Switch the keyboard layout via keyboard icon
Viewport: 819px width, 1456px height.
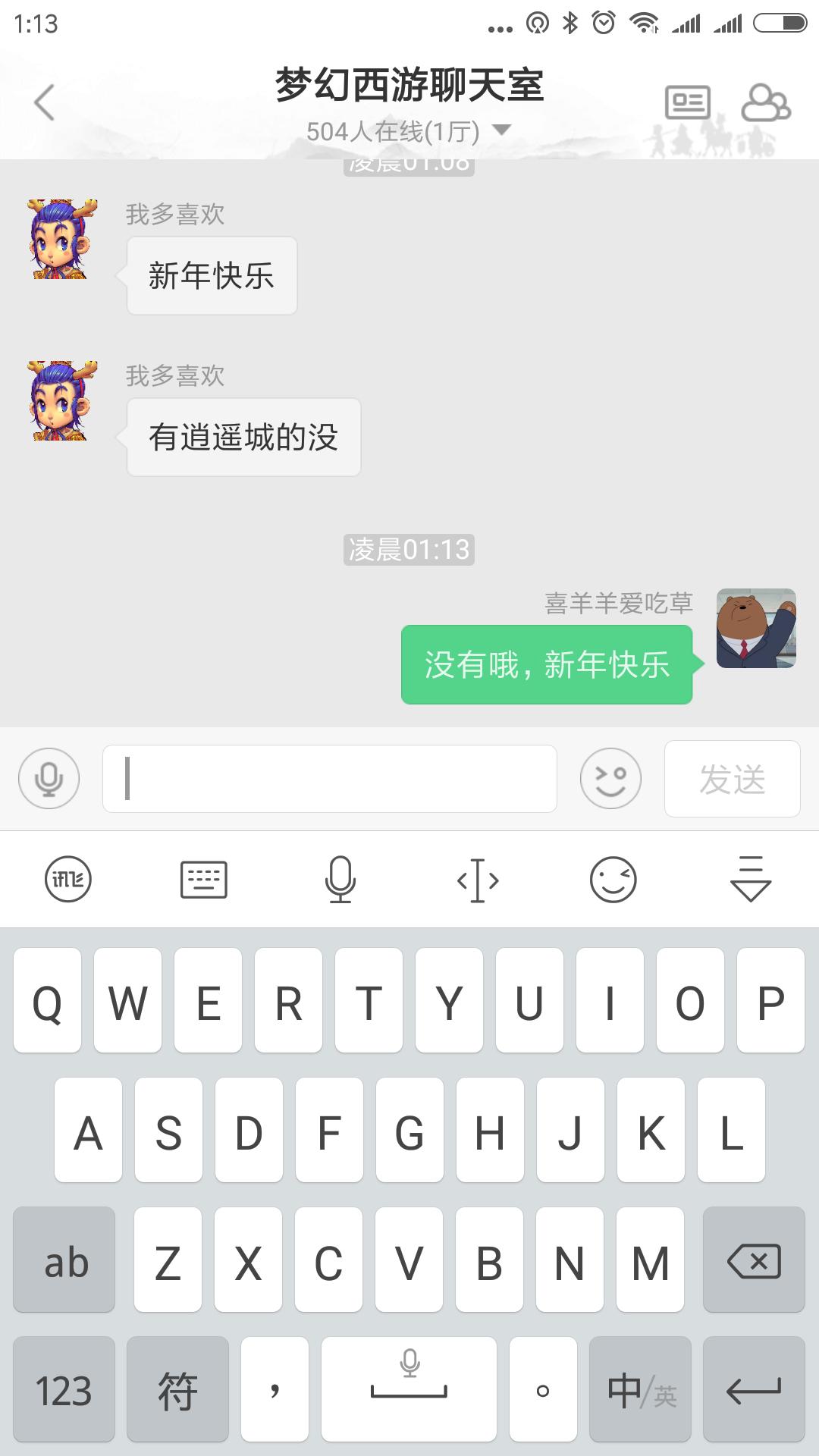coord(204,880)
